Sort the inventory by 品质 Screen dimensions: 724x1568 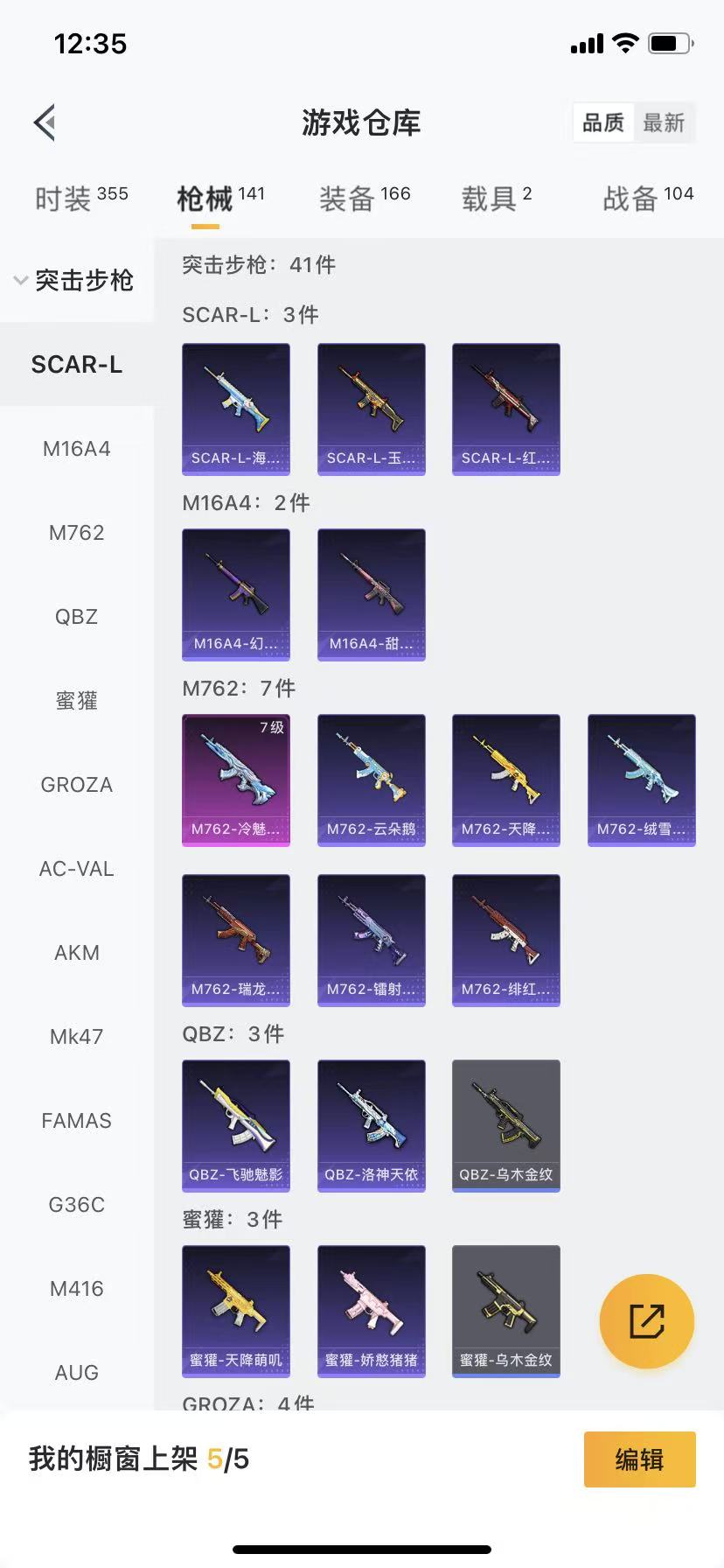click(x=603, y=122)
